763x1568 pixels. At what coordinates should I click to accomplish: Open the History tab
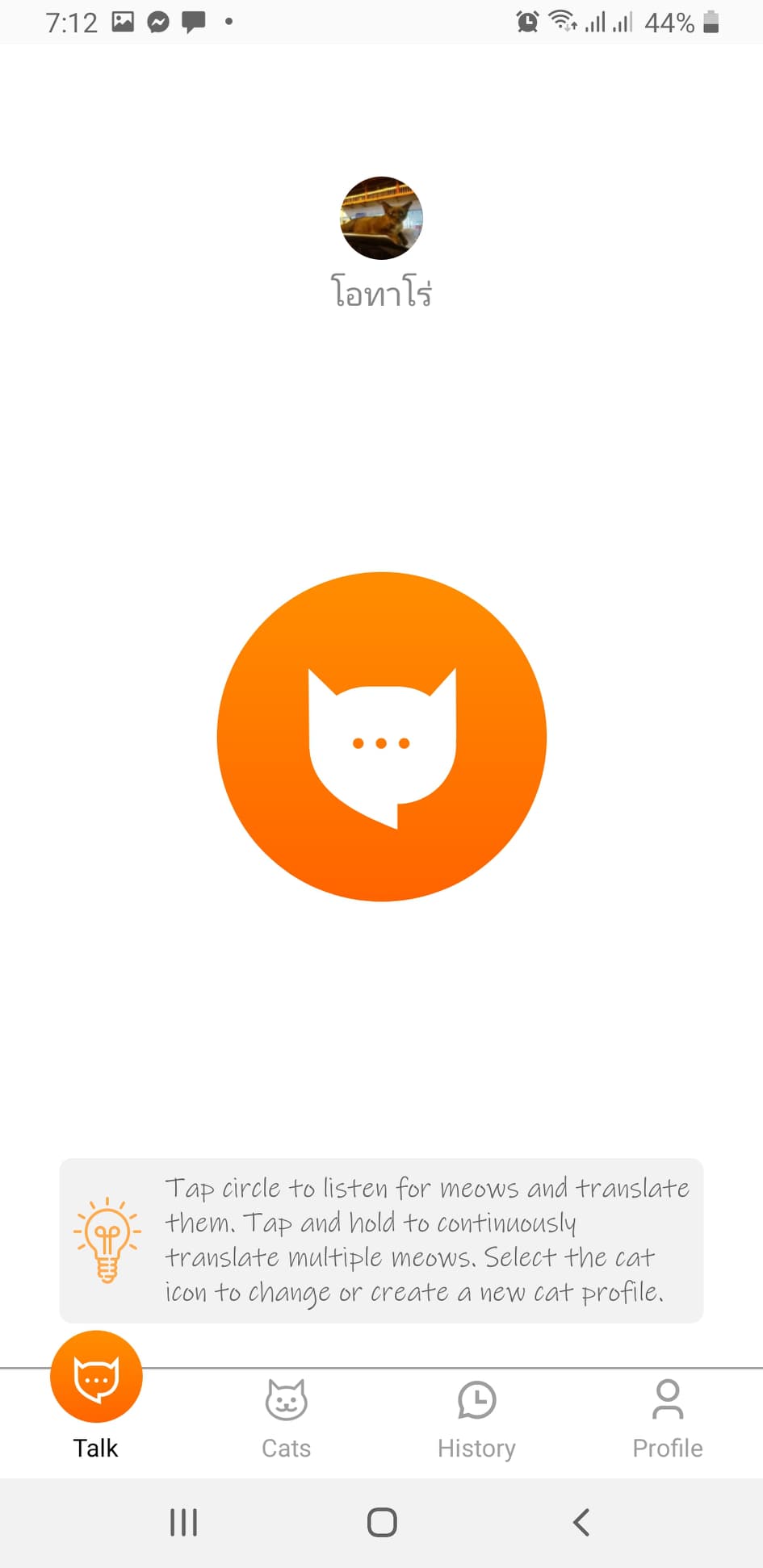[x=476, y=1419]
